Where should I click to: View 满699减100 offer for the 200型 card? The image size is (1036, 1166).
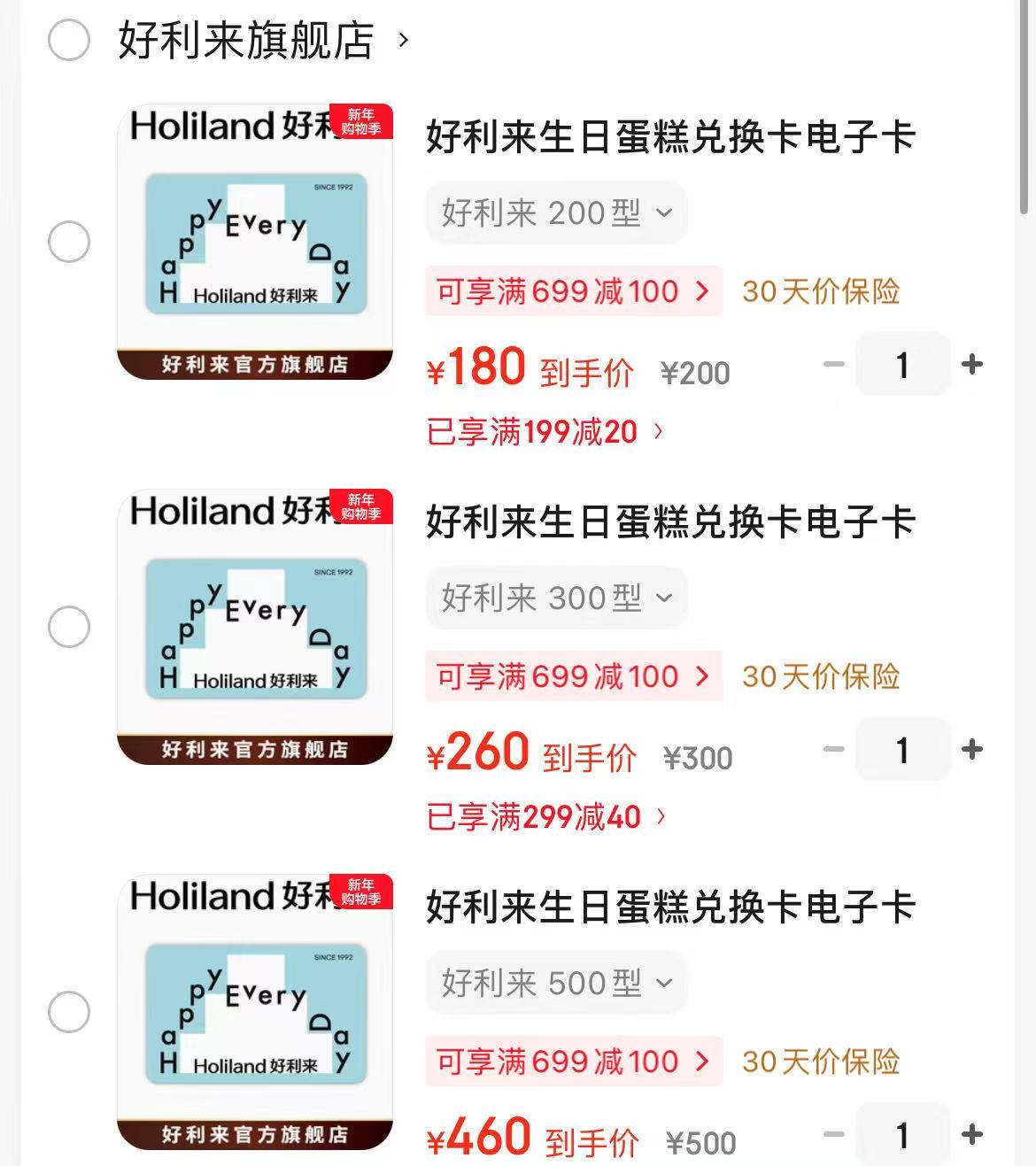tap(573, 291)
